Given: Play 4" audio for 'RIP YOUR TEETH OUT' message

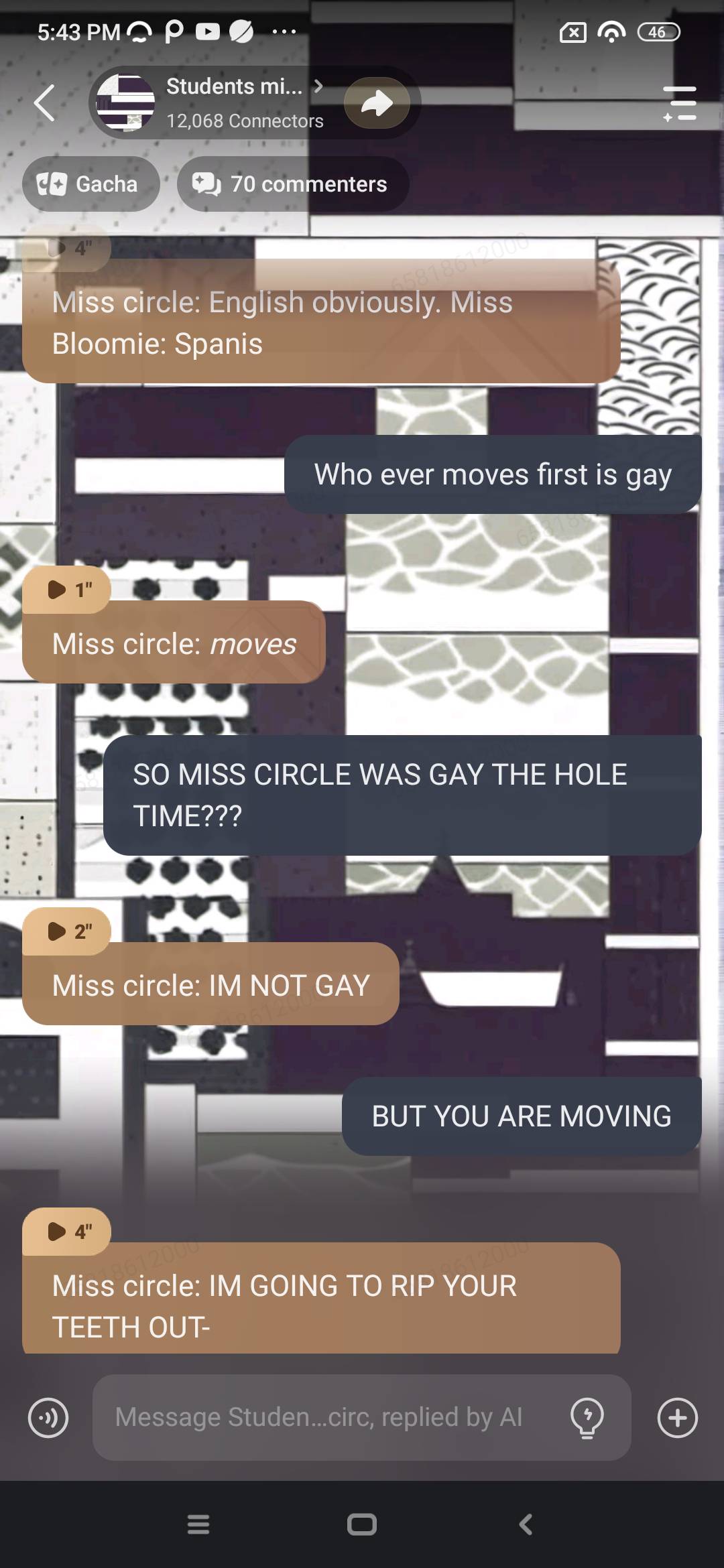Looking at the screenshot, I should click(x=67, y=1231).
